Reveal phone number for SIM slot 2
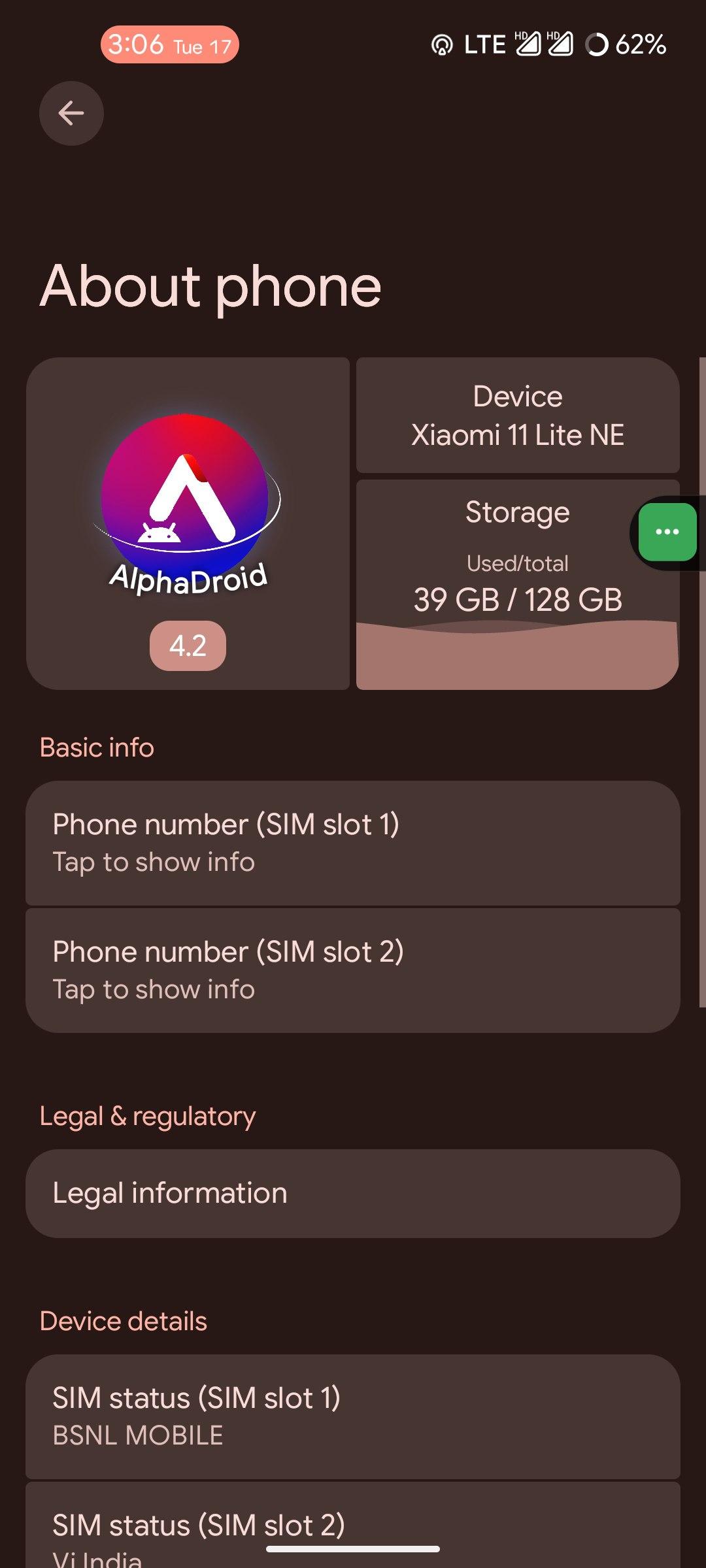This screenshot has width=706, height=1568. pyautogui.click(x=353, y=970)
